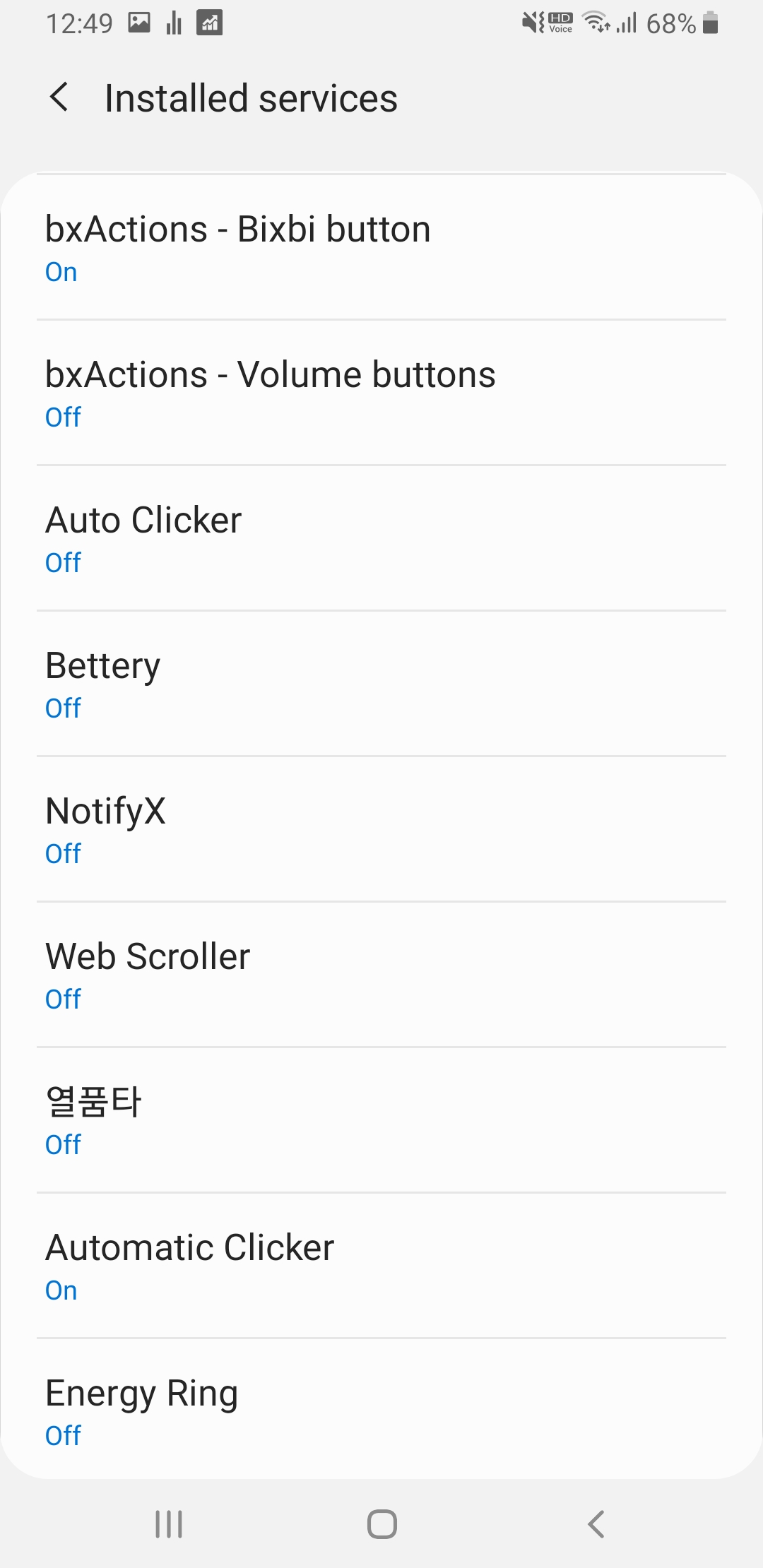Tap the system home button
The height and width of the screenshot is (1568, 763).
(381, 1524)
